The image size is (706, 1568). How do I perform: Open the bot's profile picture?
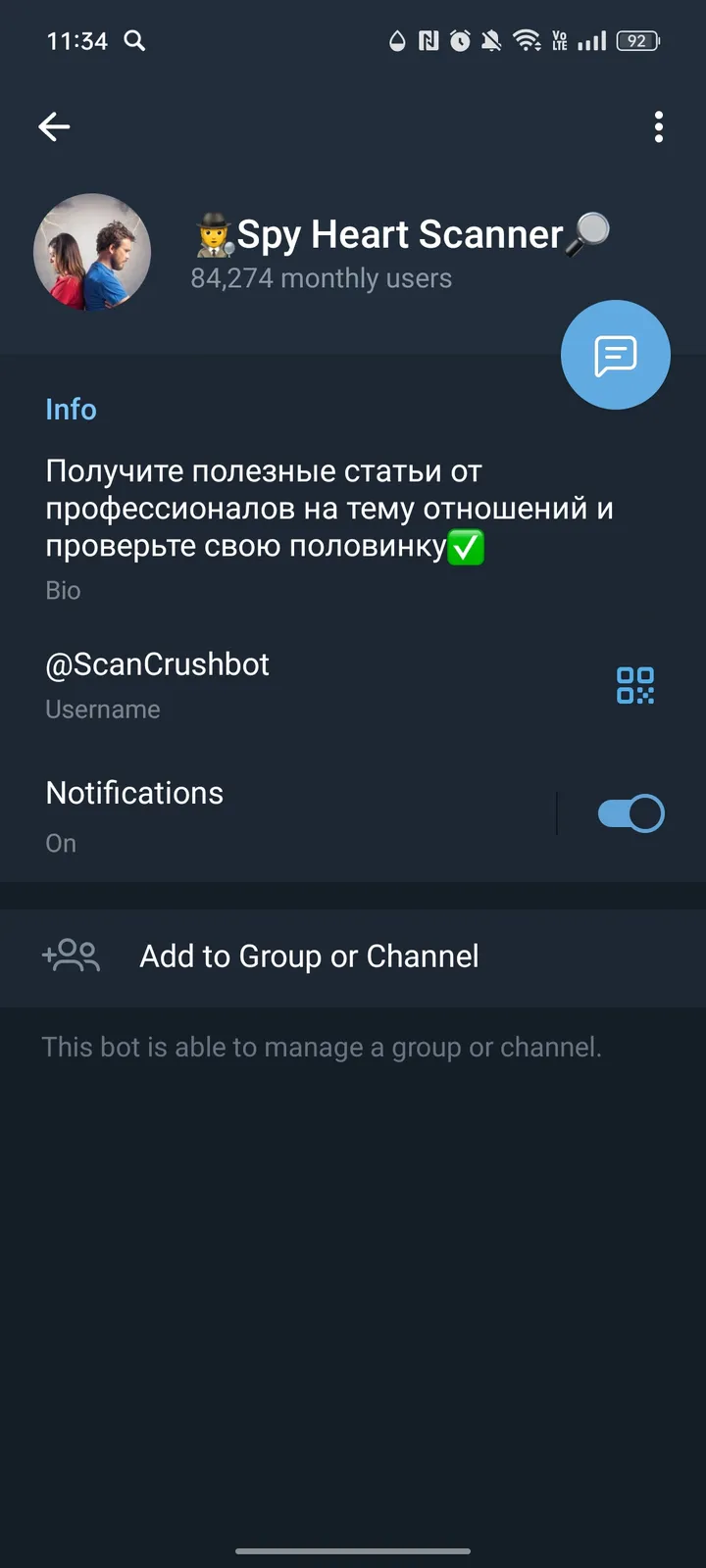click(92, 252)
